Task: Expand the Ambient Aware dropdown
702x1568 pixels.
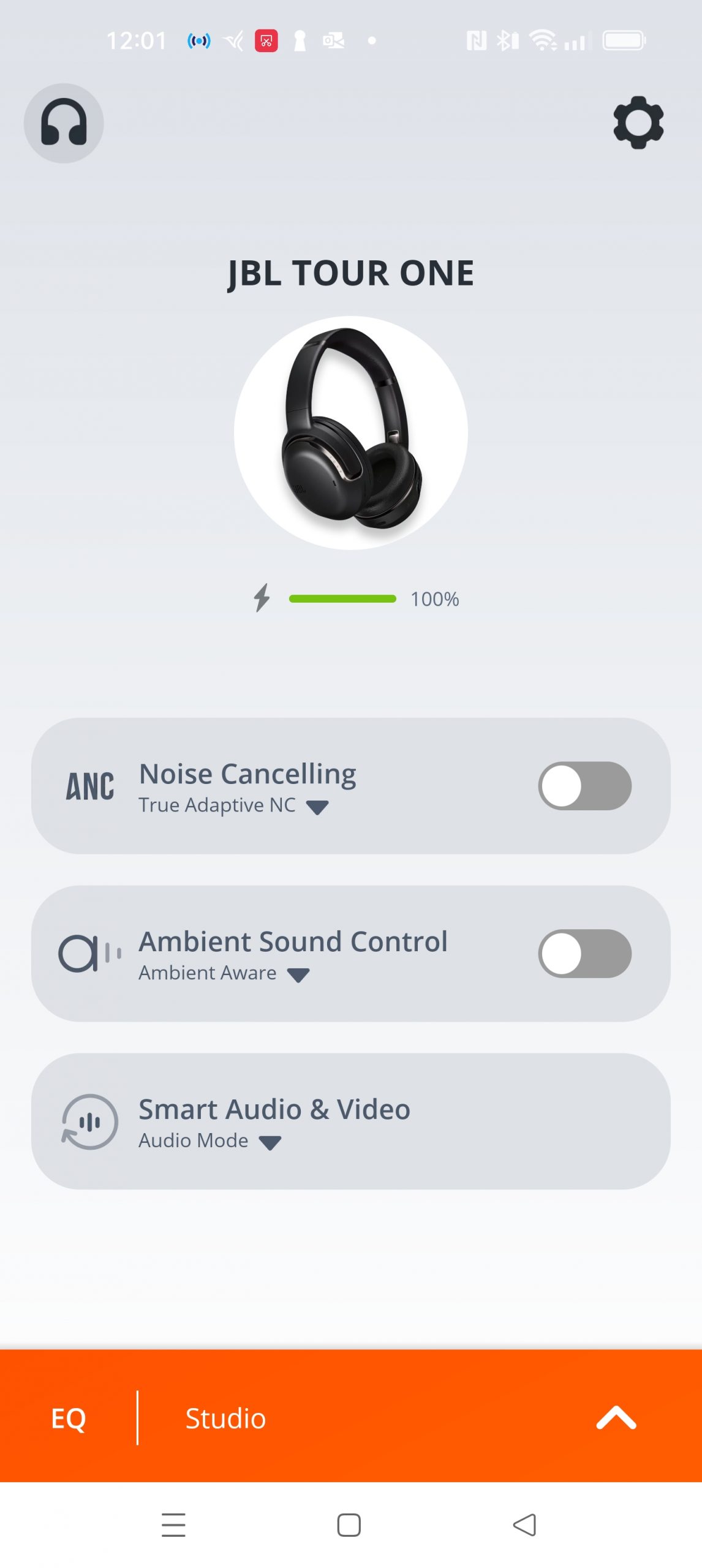Action: pos(298,975)
